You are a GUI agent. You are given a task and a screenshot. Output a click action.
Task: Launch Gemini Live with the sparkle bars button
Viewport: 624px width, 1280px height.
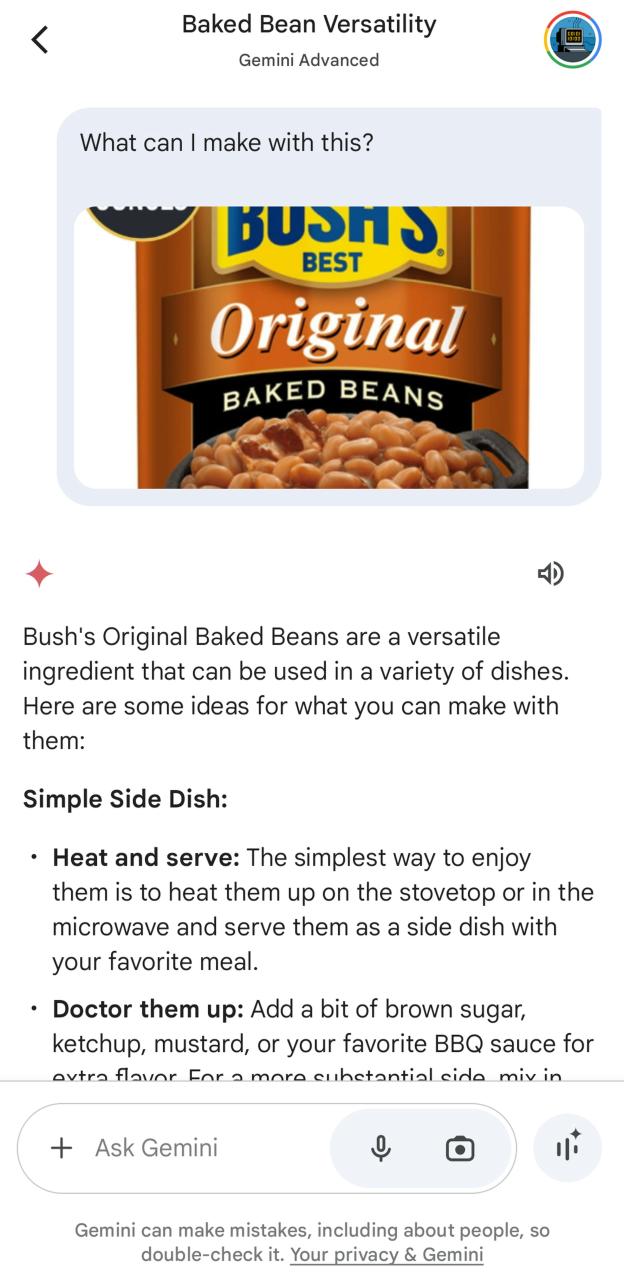point(568,1147)
